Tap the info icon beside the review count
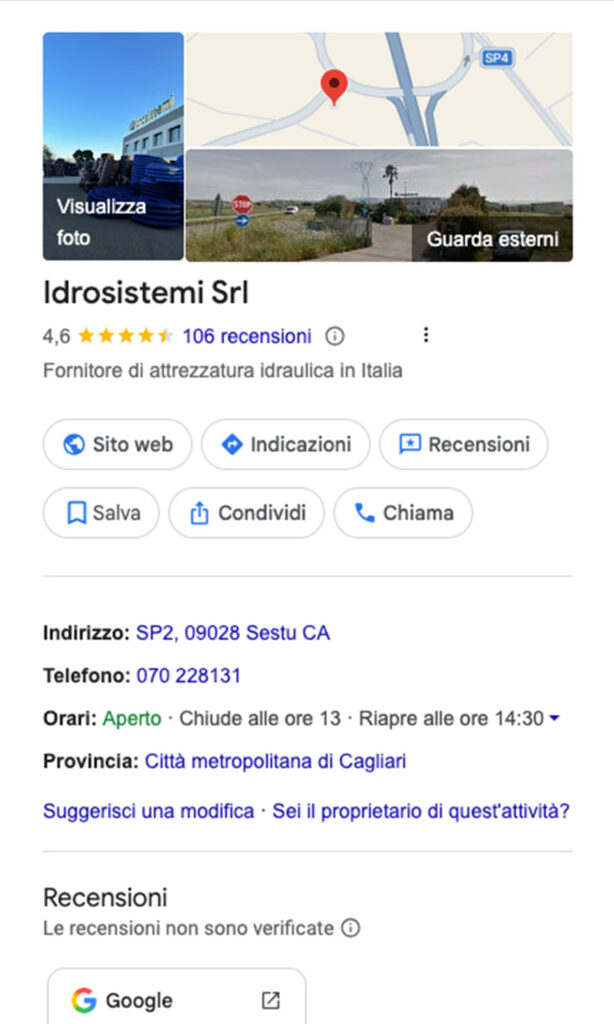Viewport: 614px width, 1024px height. tap(336, 336)
